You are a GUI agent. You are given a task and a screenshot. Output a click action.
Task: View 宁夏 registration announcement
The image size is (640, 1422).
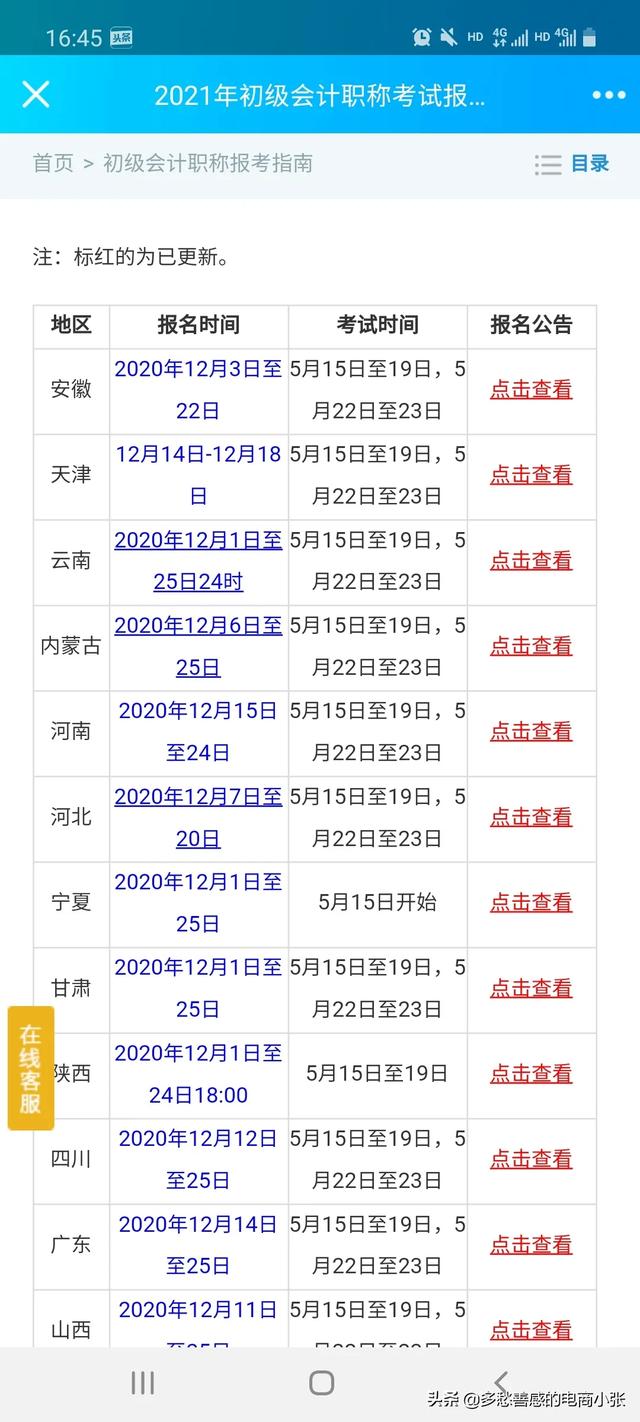pos(531,903)
